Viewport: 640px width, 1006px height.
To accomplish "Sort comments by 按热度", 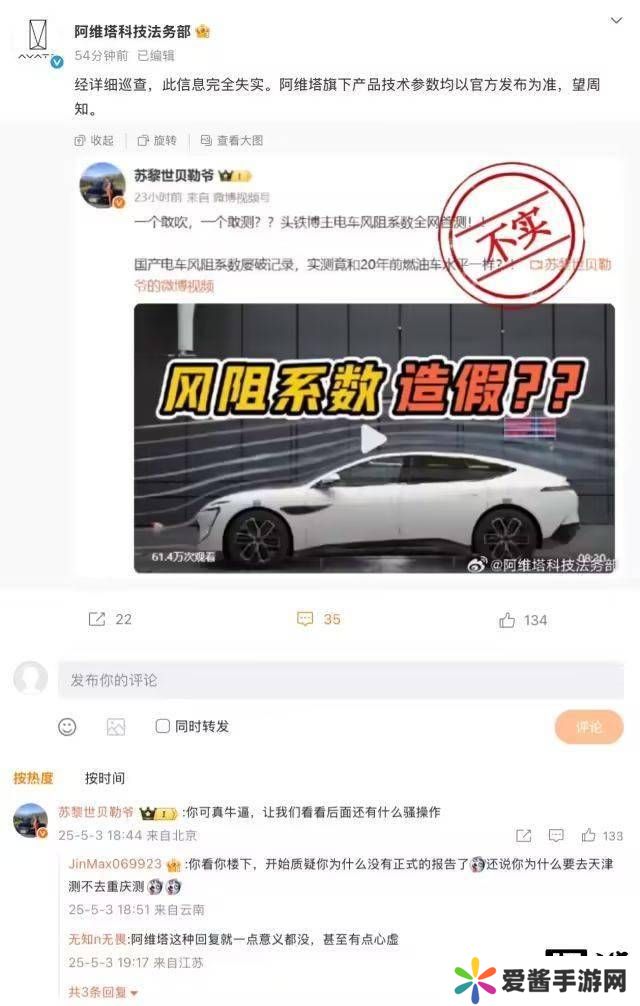I will click(33, 778).
